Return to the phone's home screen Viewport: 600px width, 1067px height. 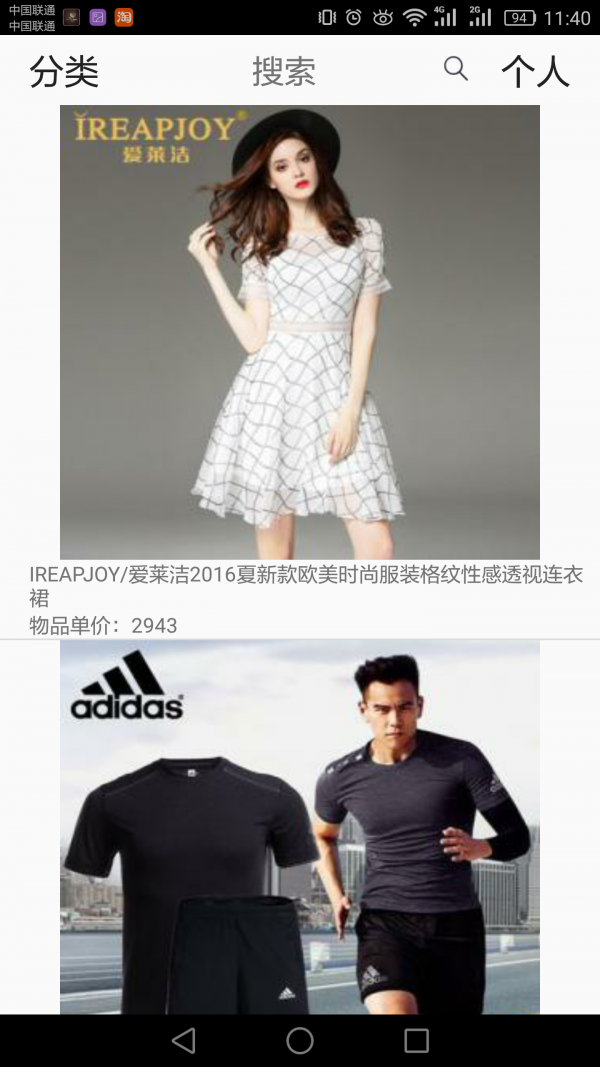300,1041
